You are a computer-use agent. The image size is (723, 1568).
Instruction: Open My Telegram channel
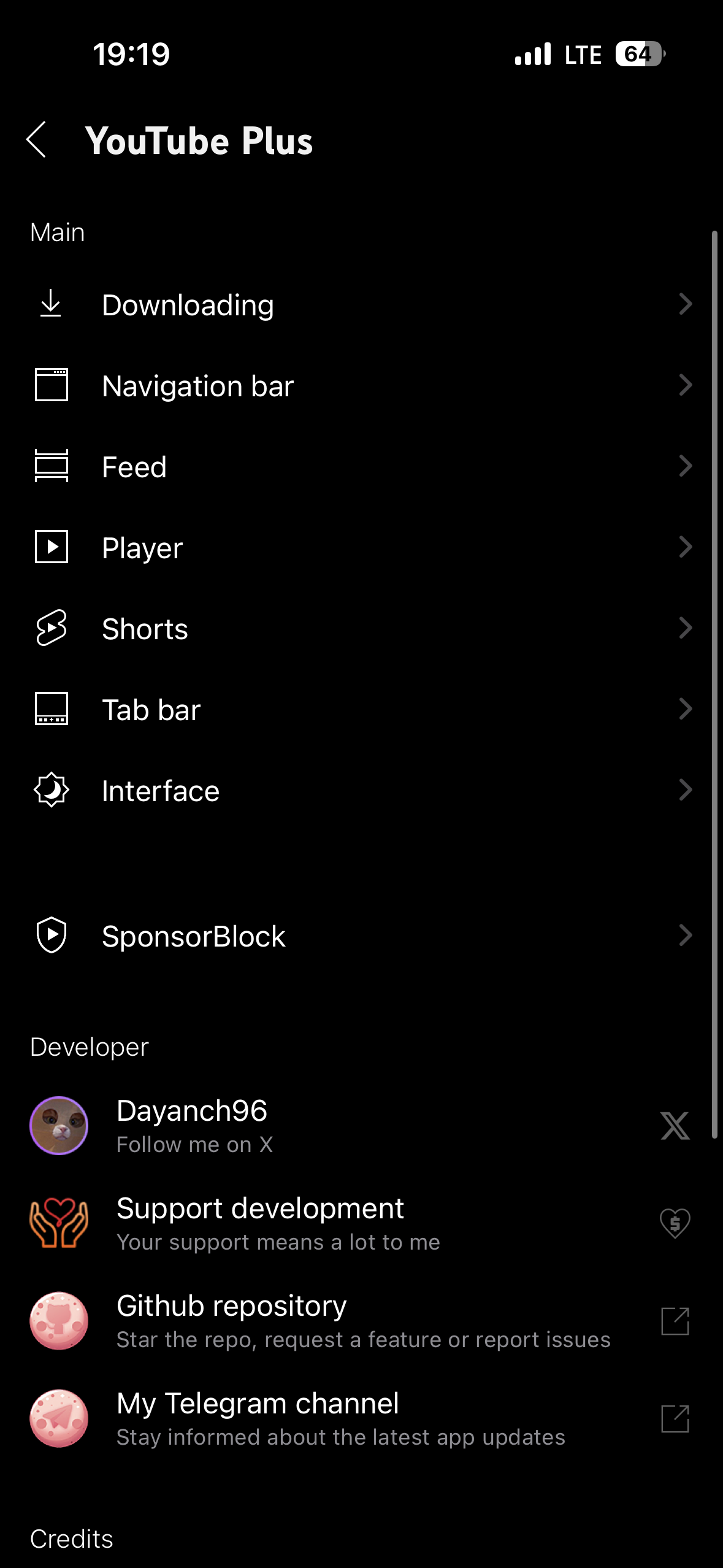361,1418
